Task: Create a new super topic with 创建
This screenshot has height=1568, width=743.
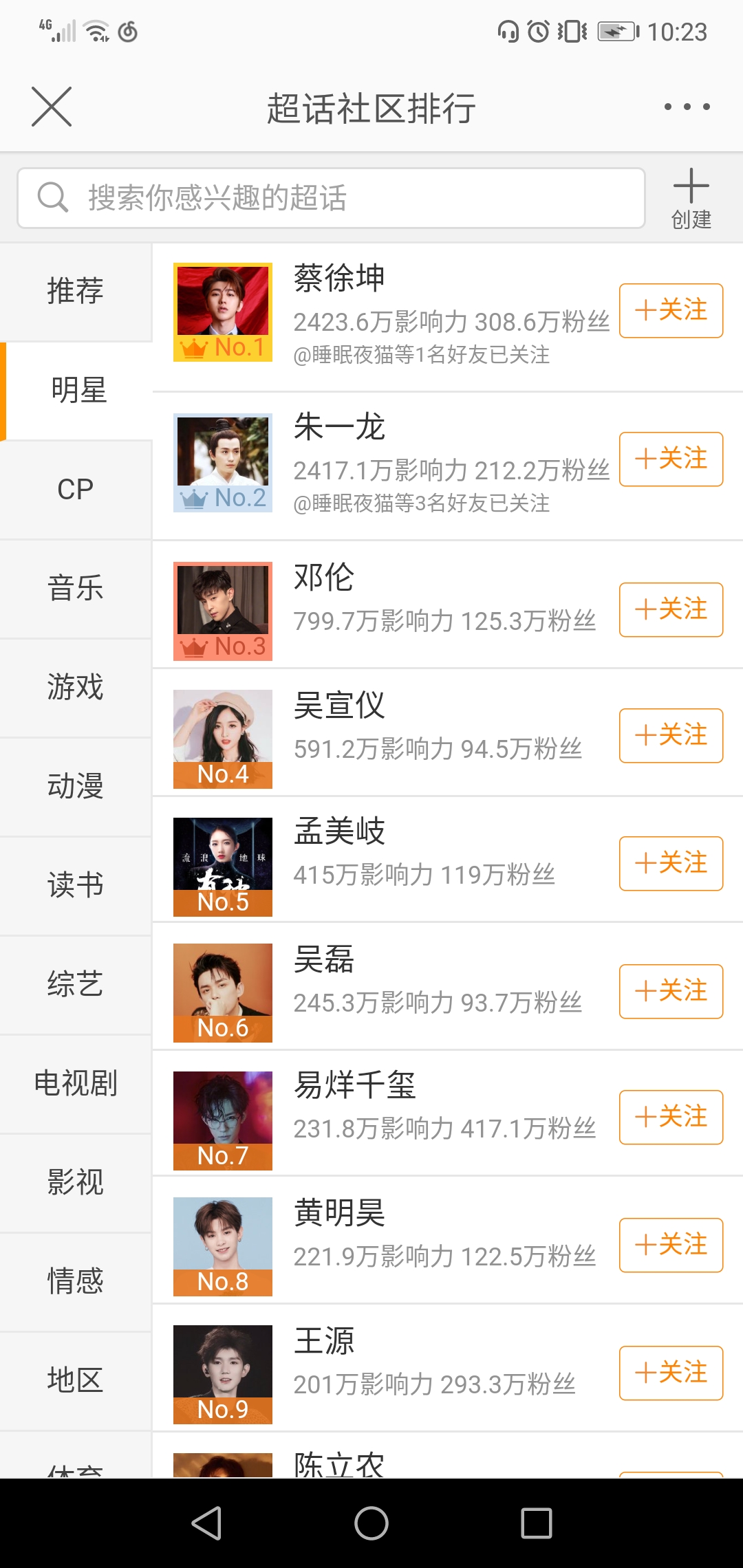Action: click(x=691, y=198)
